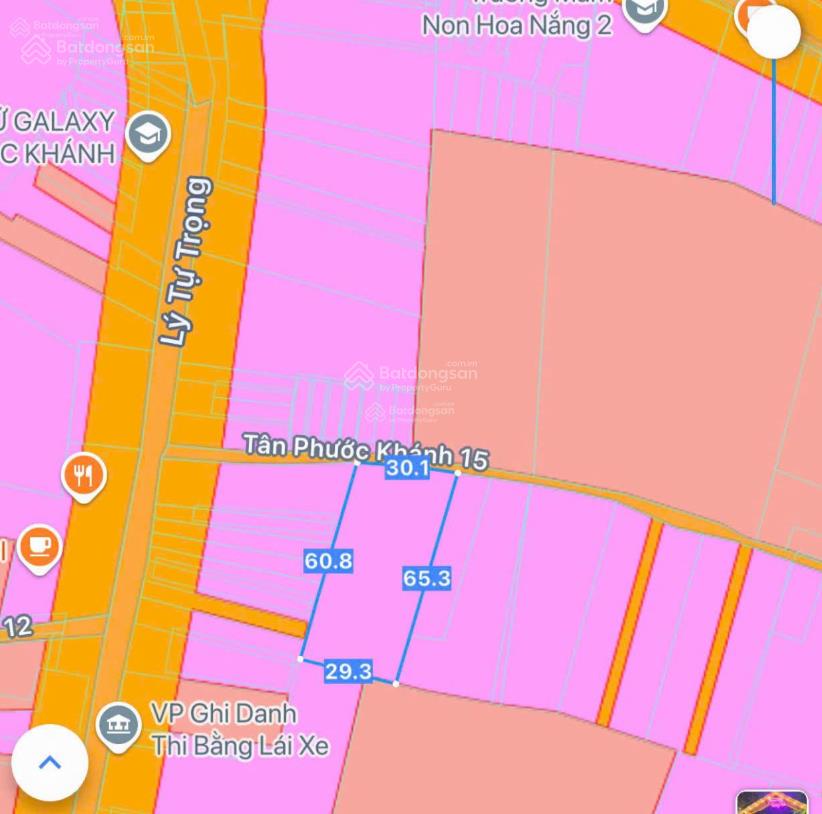Tap the up-chevron expand button
The width and height of the screenshot is (822, 814).
click(x=49, y=762)
